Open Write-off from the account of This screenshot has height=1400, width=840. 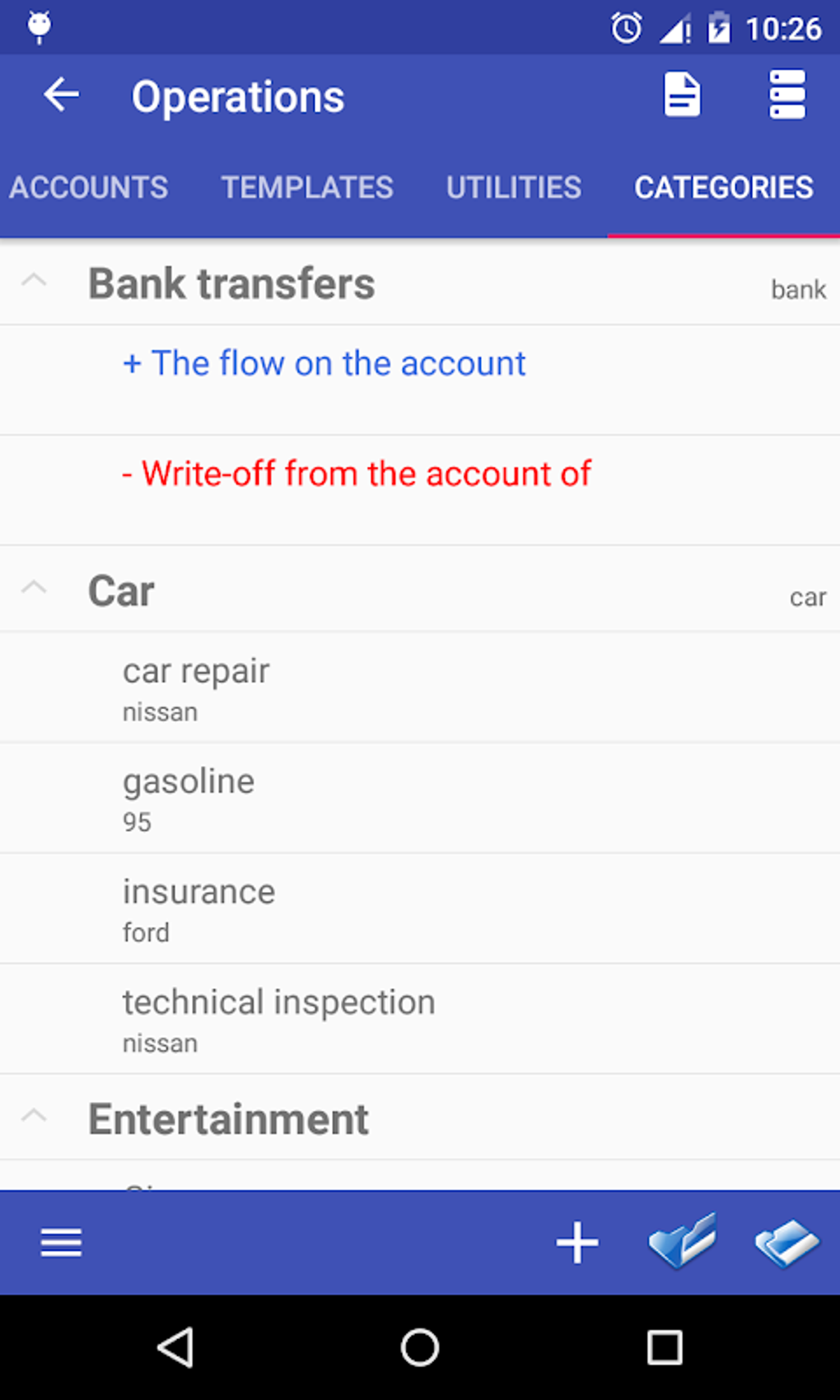point(357,474)
